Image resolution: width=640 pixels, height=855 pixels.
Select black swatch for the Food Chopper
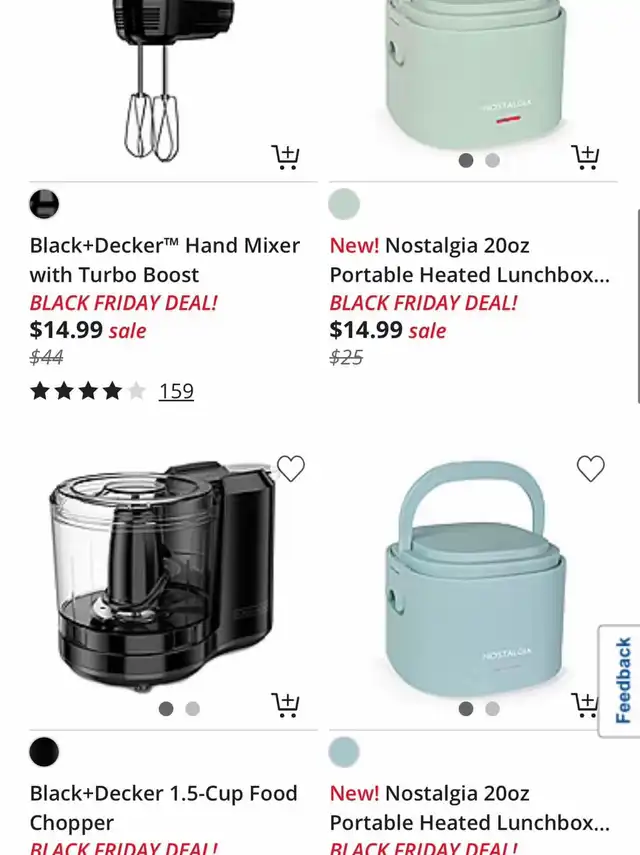(x=44, y=752)
